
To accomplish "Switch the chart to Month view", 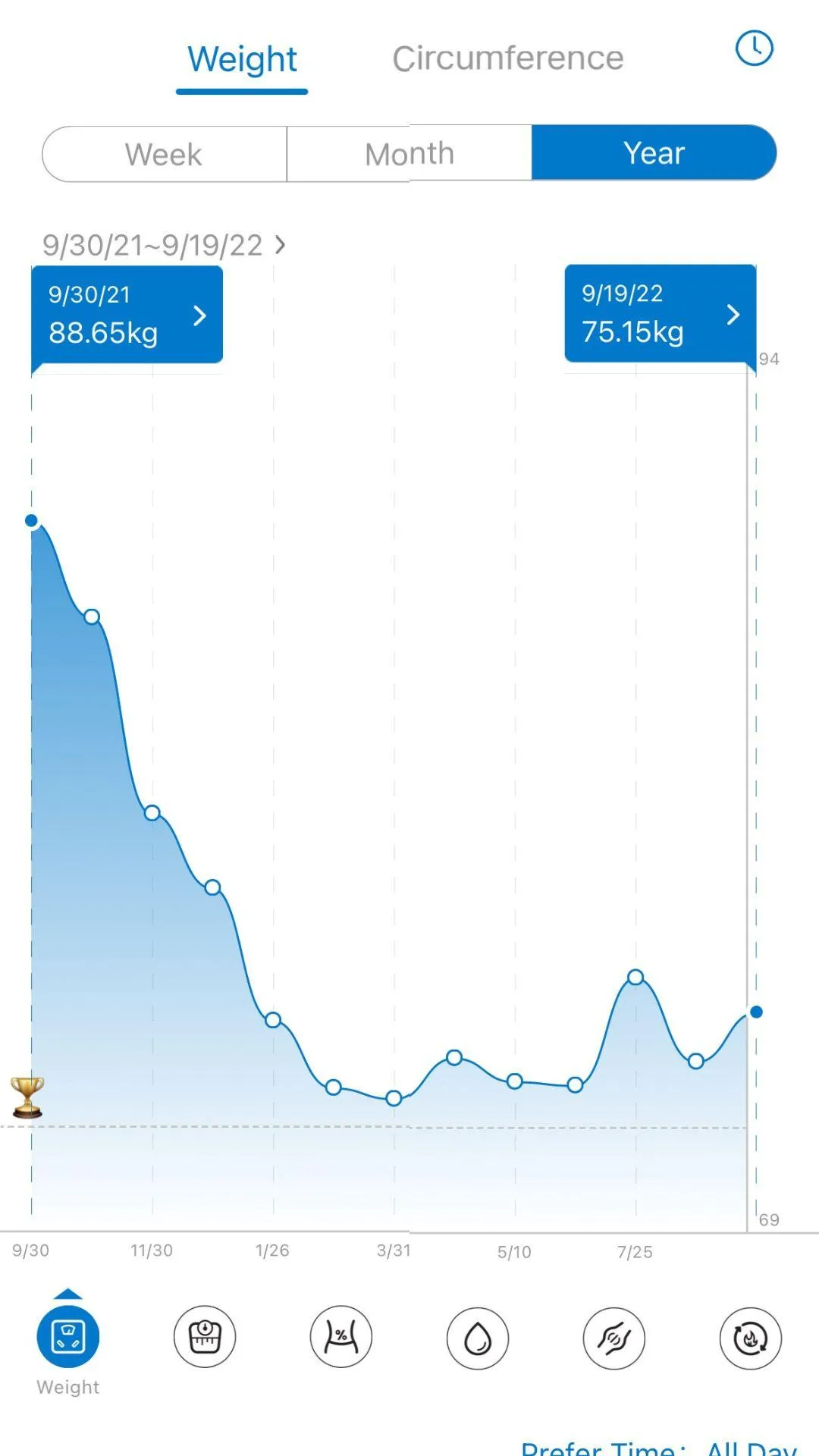I will click(x=409, y=154).
